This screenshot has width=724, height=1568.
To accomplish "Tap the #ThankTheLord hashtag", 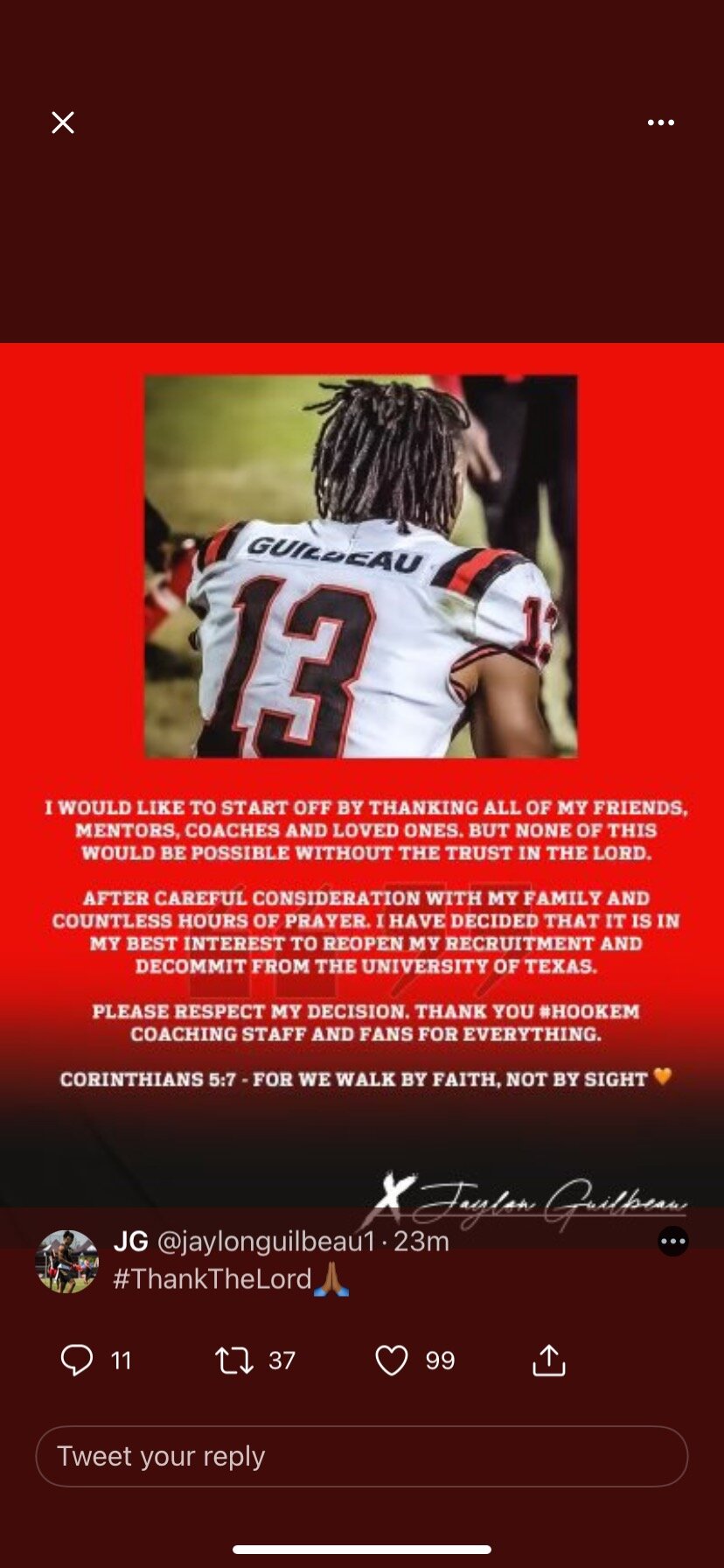I will pyautogui.click(x=212, y=1279).
